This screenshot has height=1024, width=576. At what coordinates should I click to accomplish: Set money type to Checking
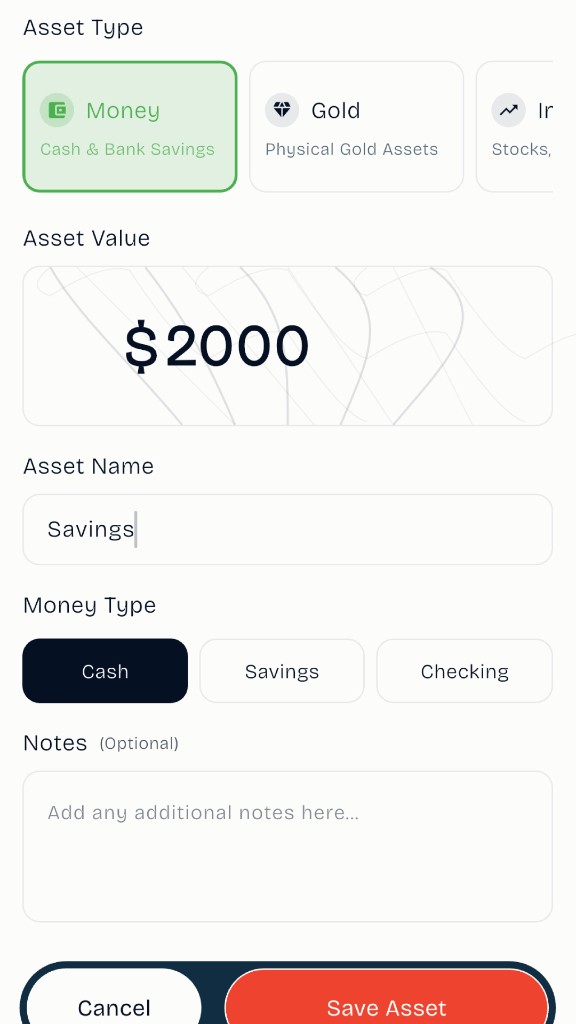pos(465,671)
